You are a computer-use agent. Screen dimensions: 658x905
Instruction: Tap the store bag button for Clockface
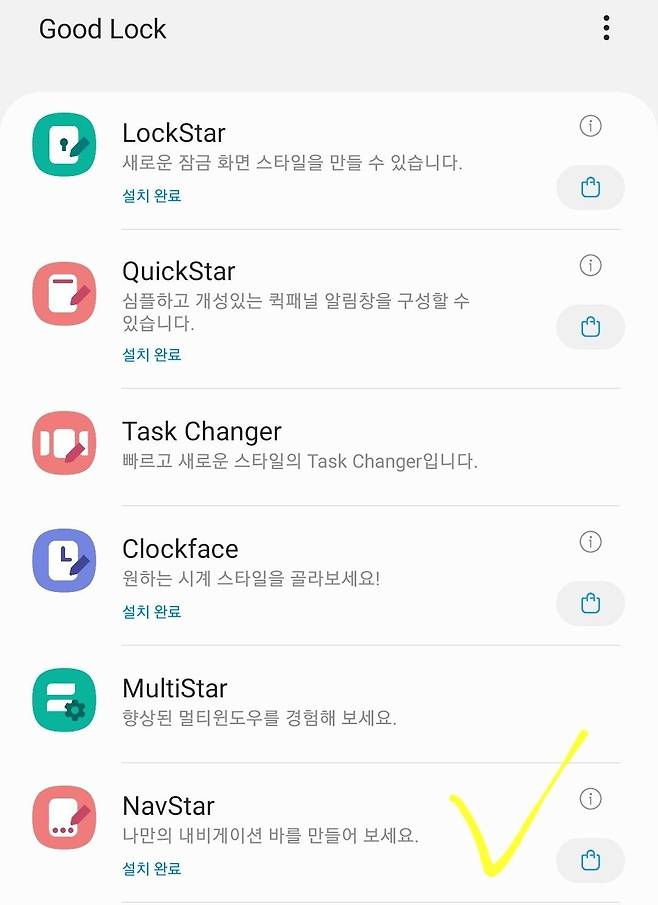[x=590, y=603]
